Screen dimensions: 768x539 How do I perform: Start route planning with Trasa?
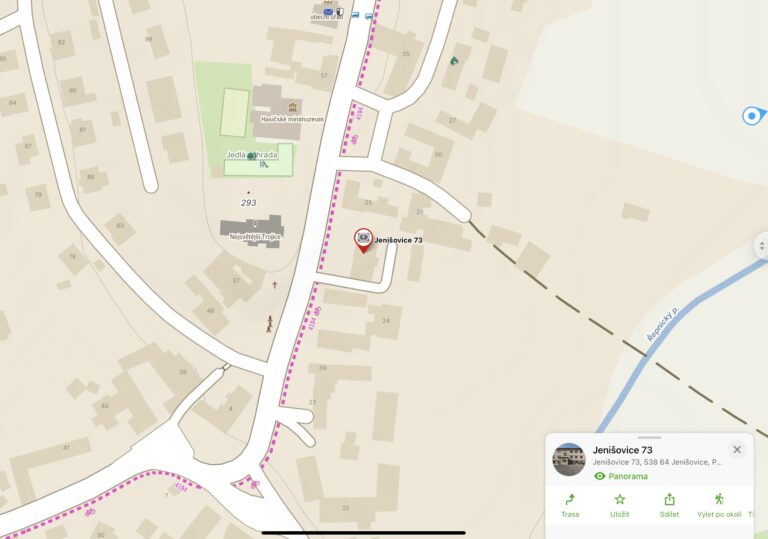pyautogui.click(x=570, y=505)
